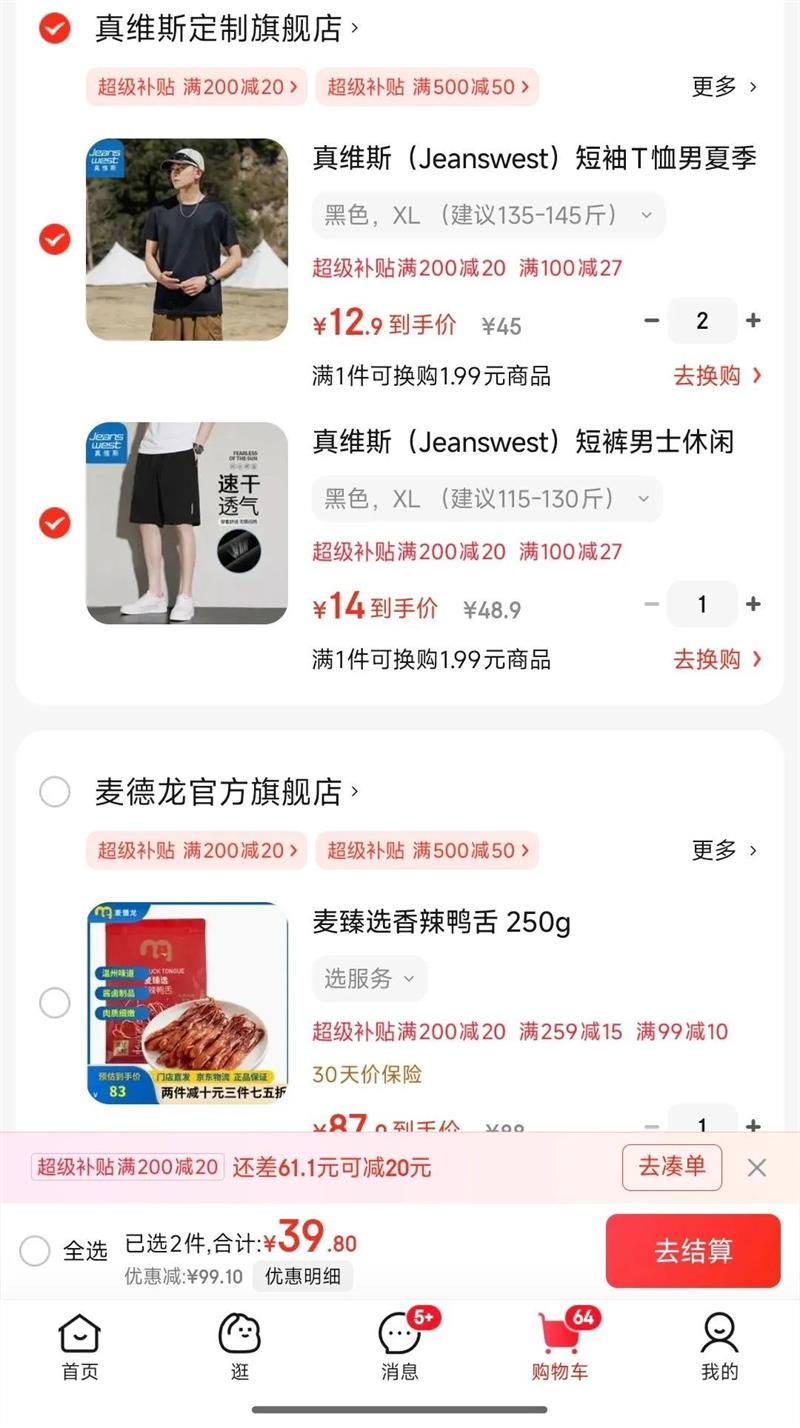This screenshot has height=1428, width=800.
Task: Open the 选服务 dropdown for 鸭舌
Action: 369,979
